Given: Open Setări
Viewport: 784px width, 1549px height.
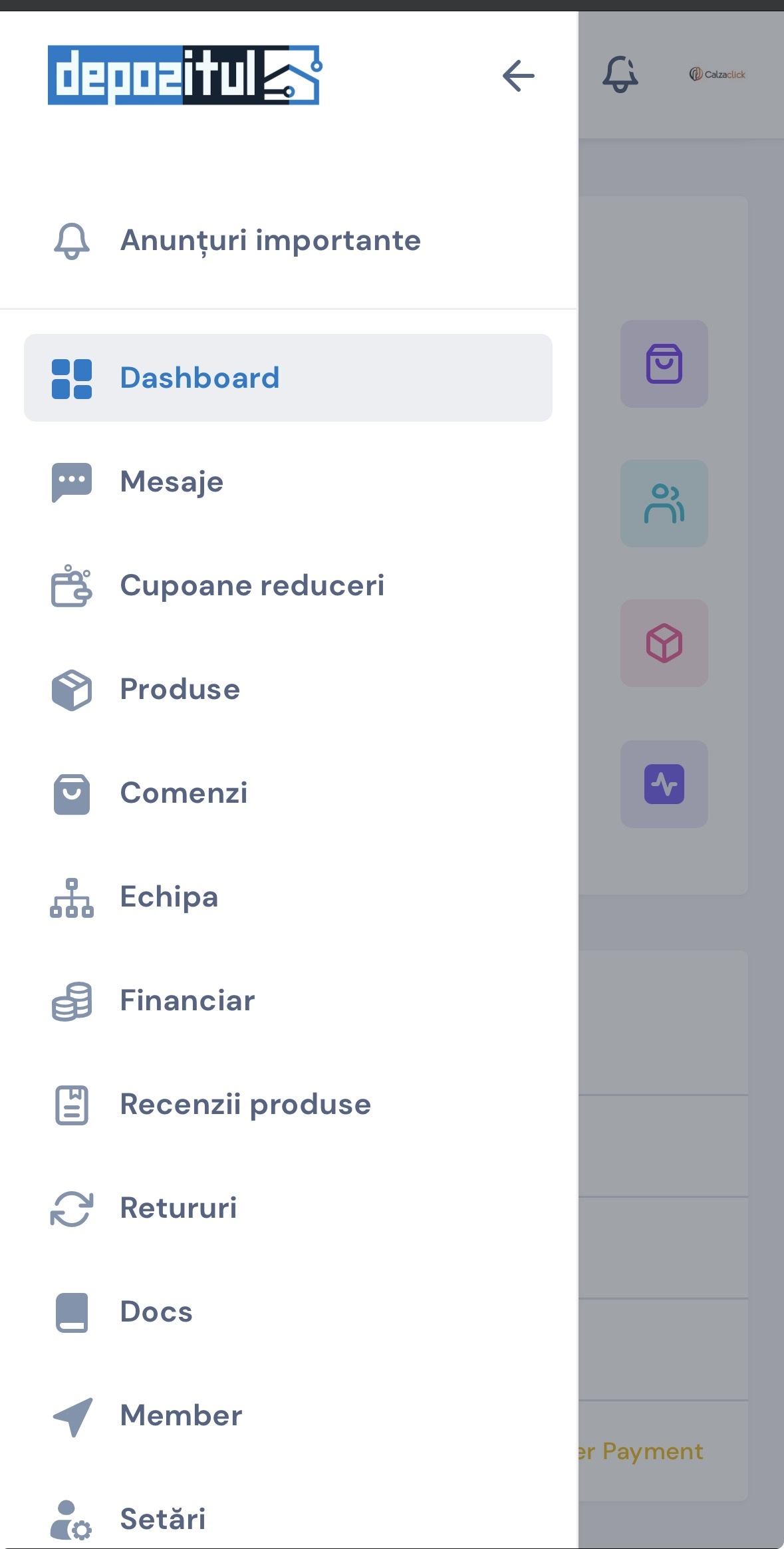Looking at the screenshot, I should pos(163,1520).
